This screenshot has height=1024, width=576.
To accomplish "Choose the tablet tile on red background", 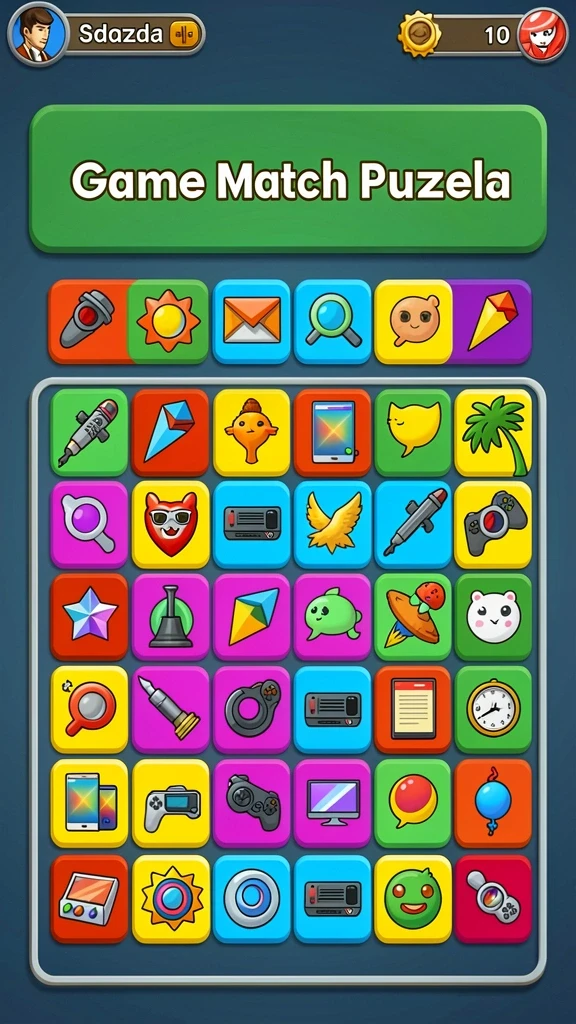I will tap(332, 432).
